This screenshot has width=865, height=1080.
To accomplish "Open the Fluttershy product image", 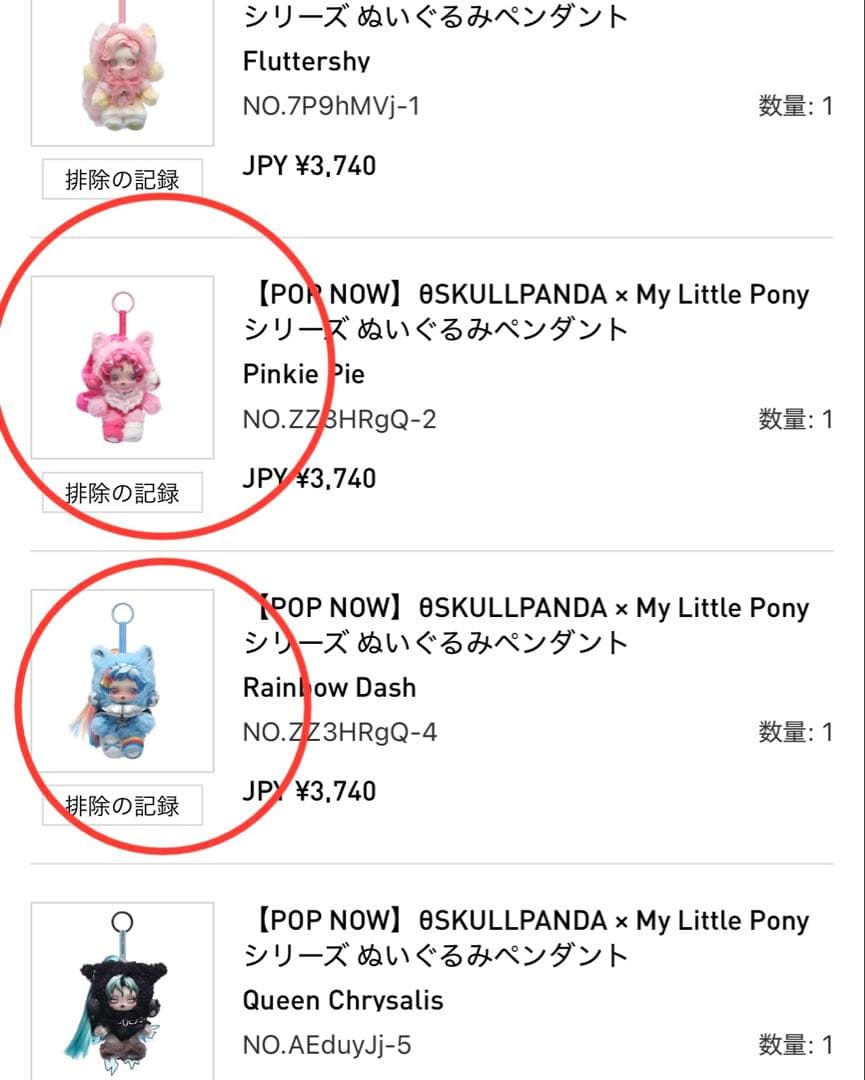I will click(122, 75).
